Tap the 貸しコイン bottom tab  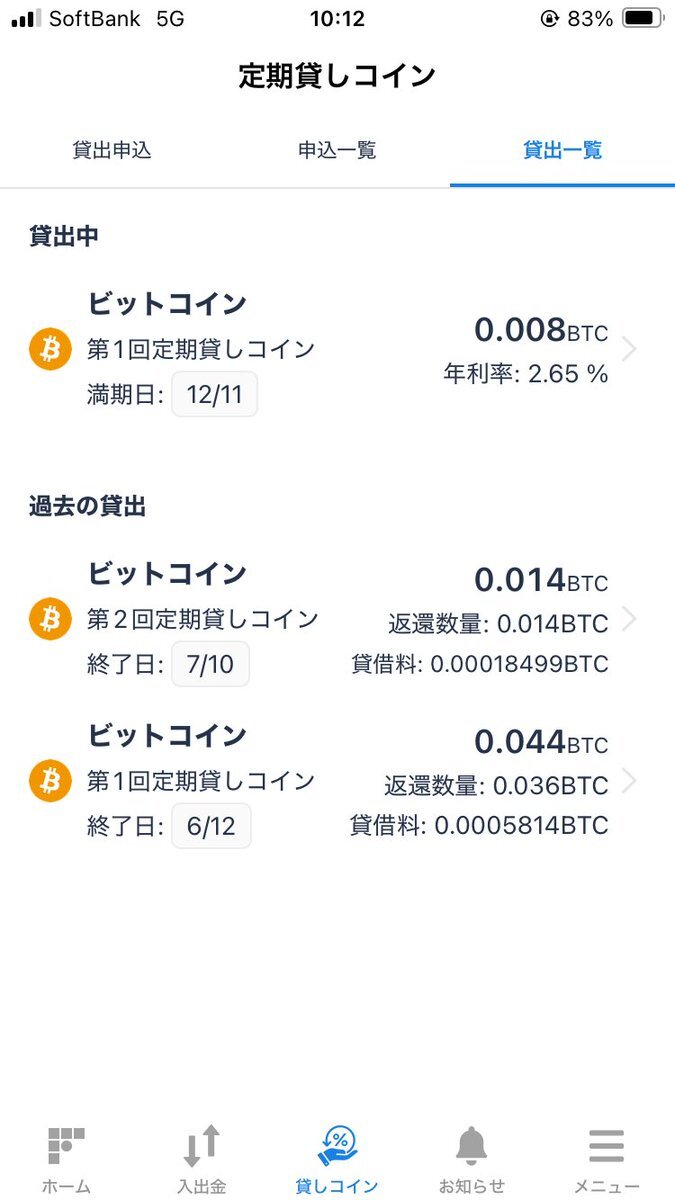click(x=337, y=1160)
